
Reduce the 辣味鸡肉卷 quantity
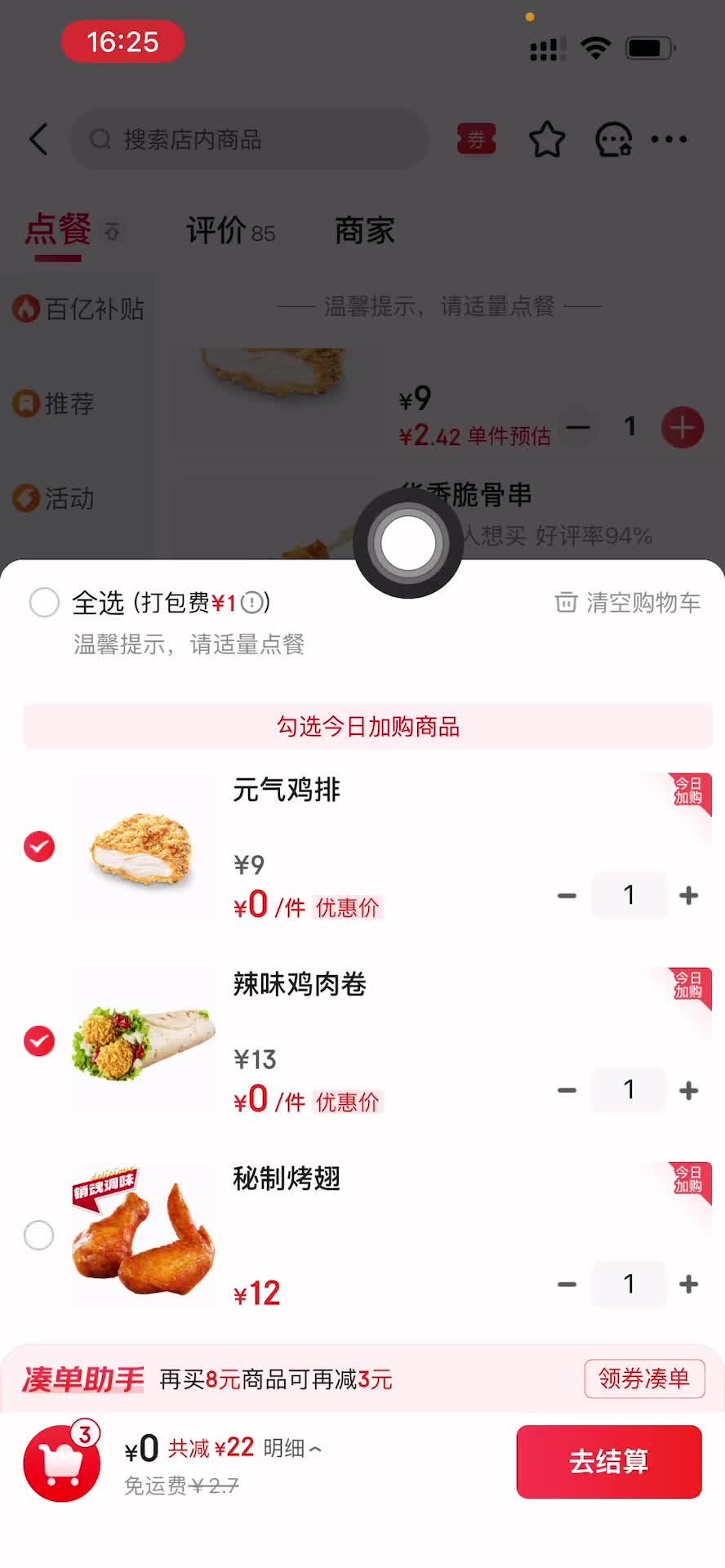click(567, 1090)
